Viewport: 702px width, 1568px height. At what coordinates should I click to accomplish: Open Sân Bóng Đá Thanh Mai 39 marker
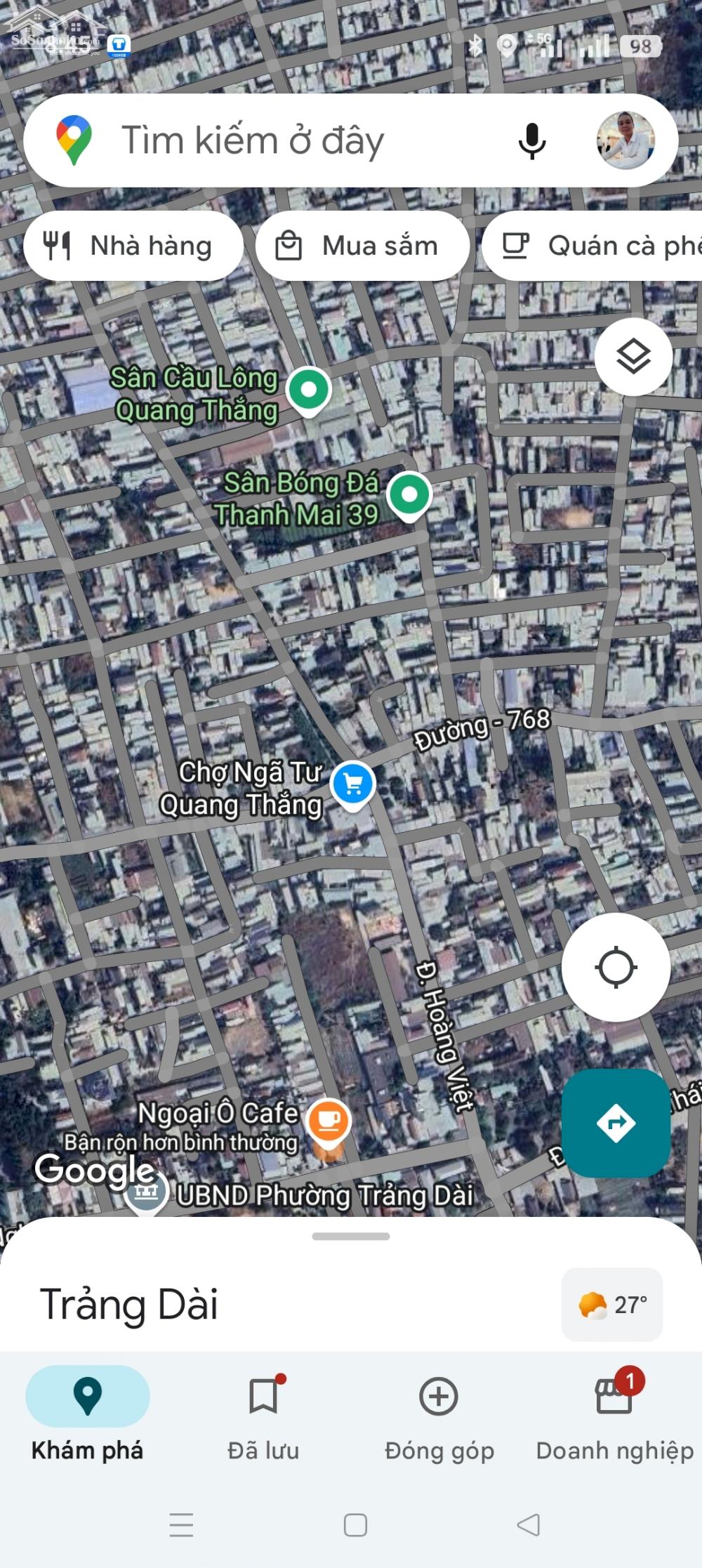click(x=409, y=496)
